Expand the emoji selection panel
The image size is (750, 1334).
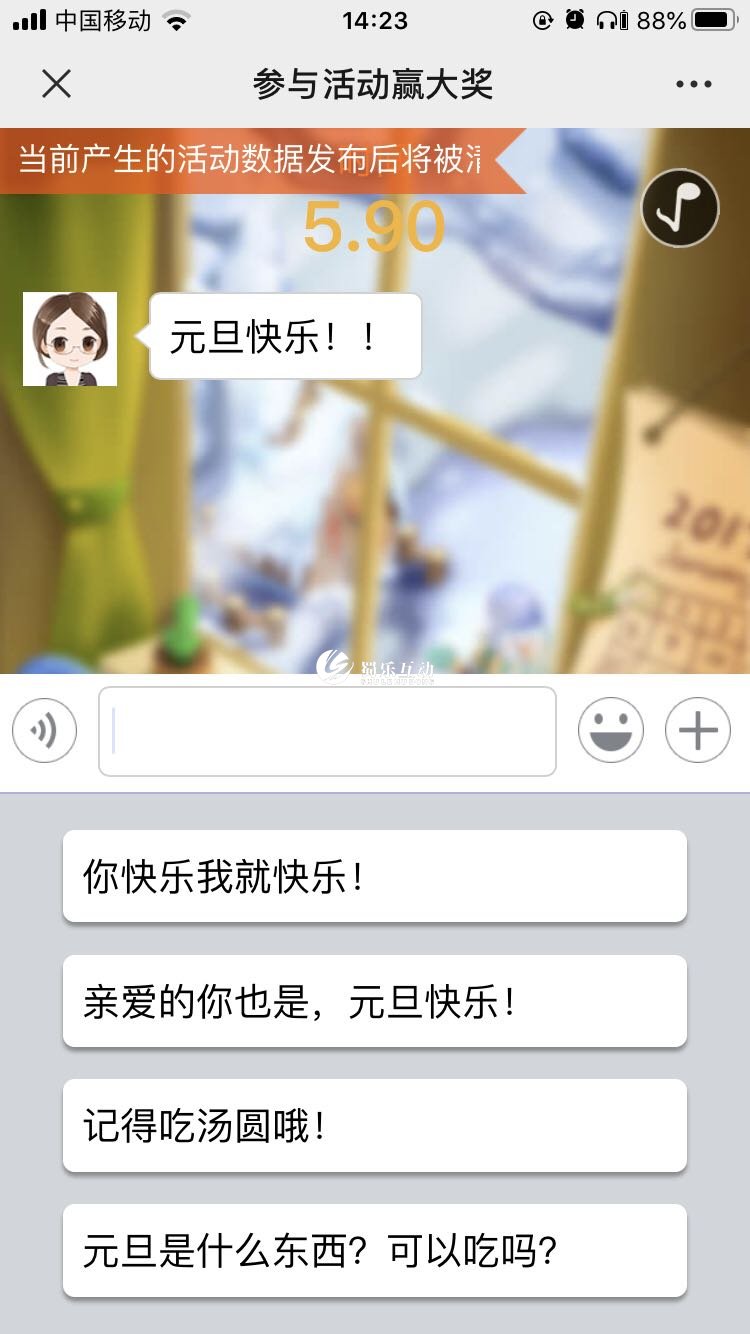[x=611, y=730]
